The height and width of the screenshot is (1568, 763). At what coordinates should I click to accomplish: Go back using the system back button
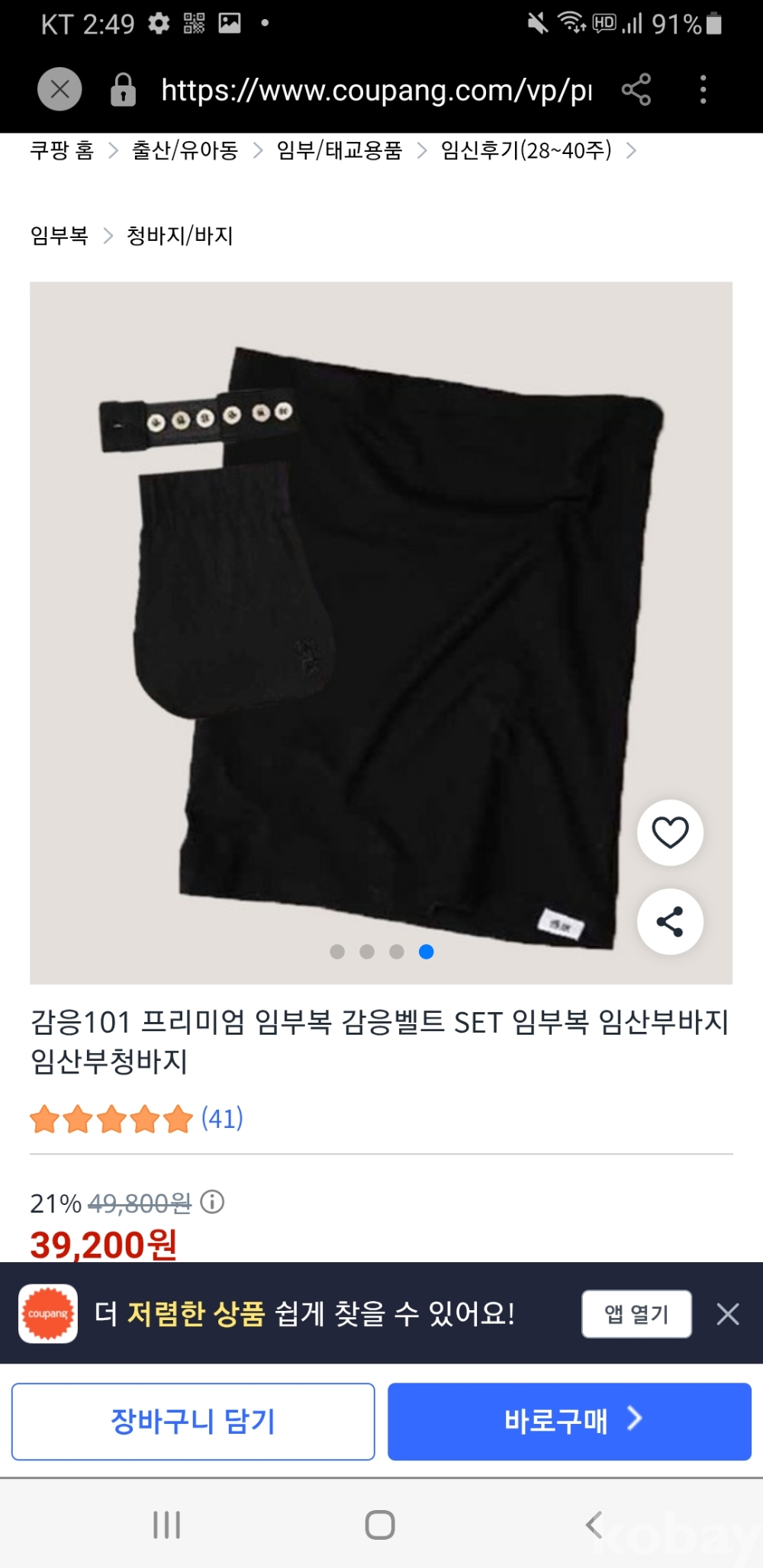(x=594, y=1525)
